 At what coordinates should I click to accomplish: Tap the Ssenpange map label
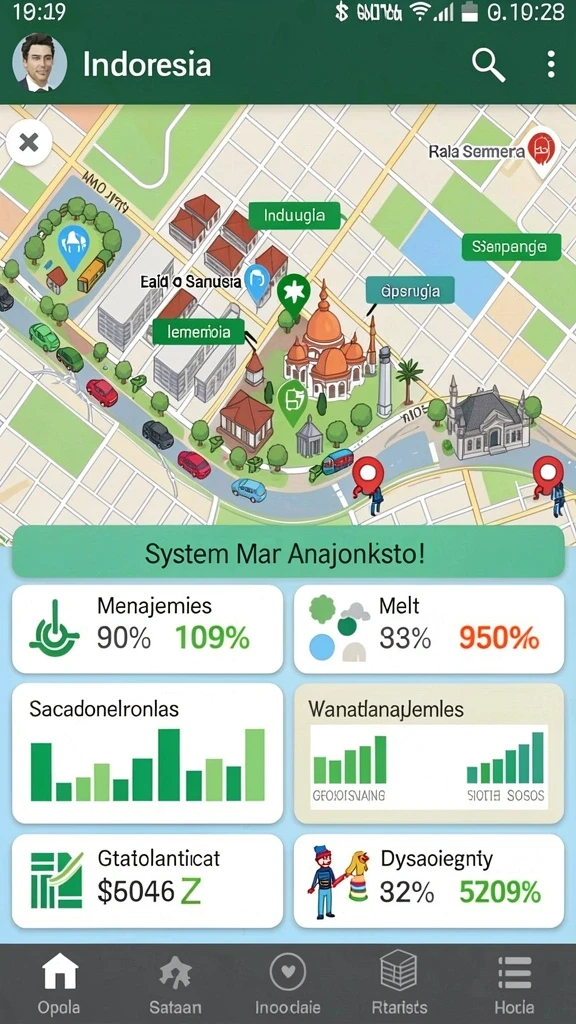pos(511,247)
